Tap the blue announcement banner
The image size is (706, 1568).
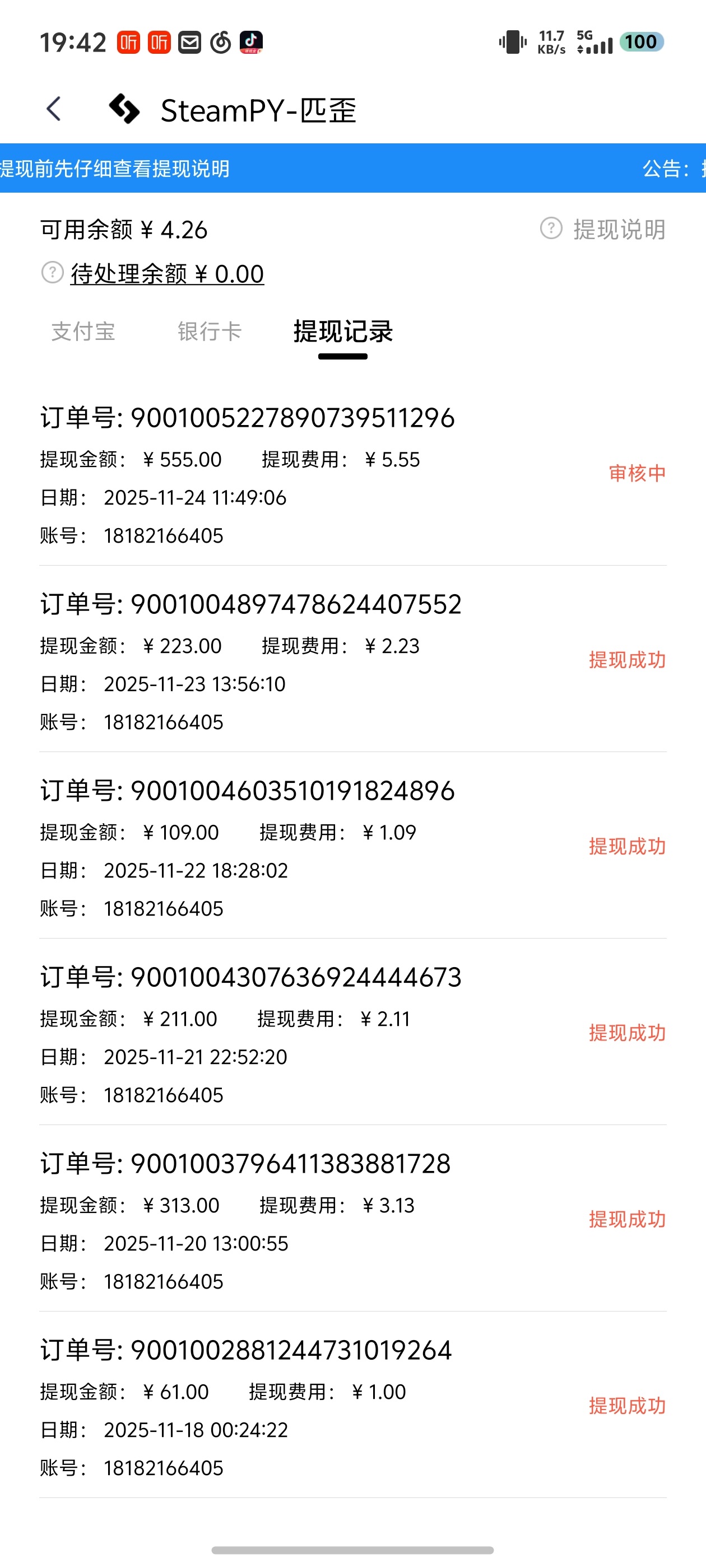point(352,169)
